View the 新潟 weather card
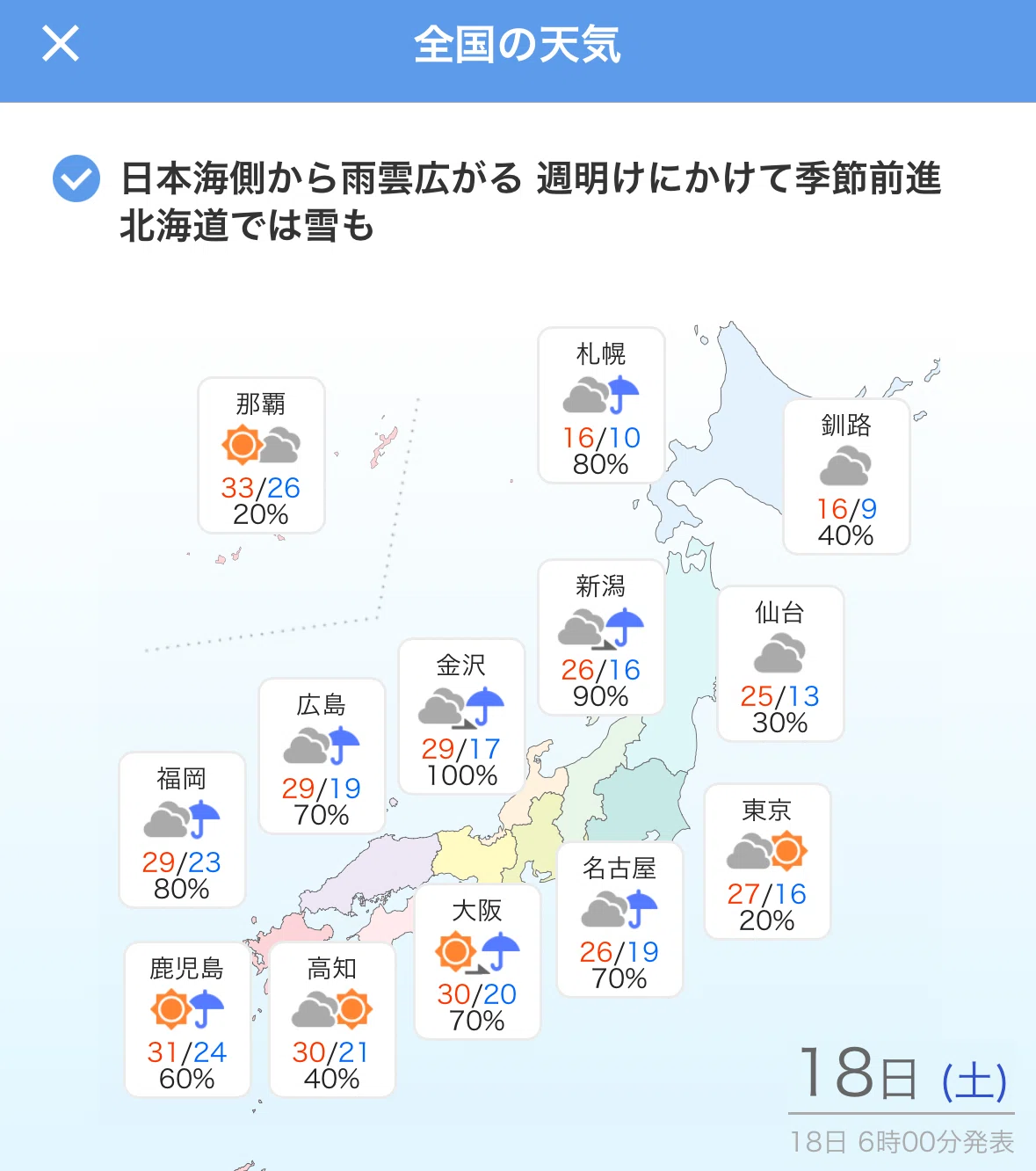The height and width of the screenshot is (1171, 1036). 601,637
